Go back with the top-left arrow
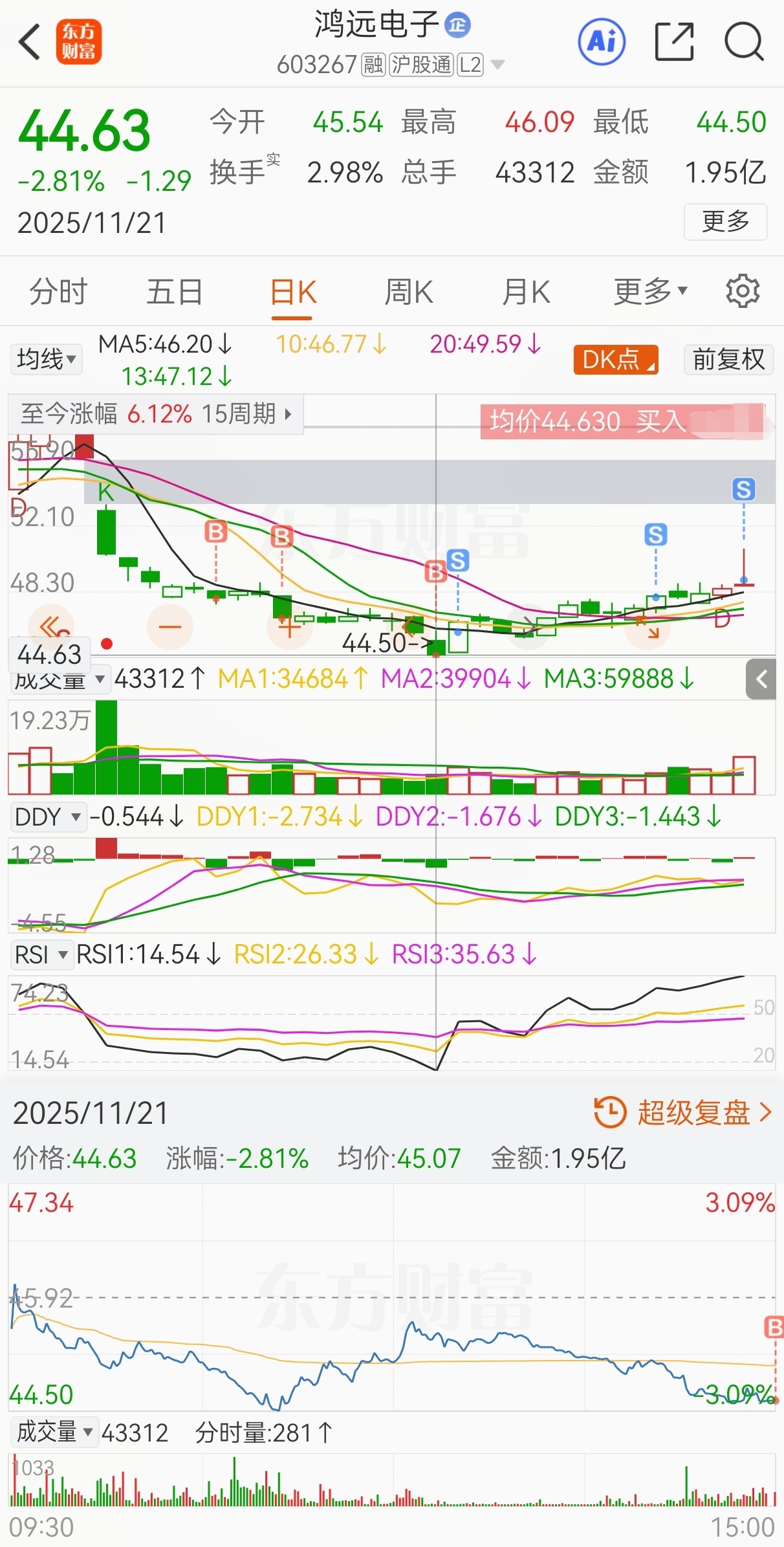This screenshot has width=784, height=1547. pyautogui.click(x=30, y=42)
